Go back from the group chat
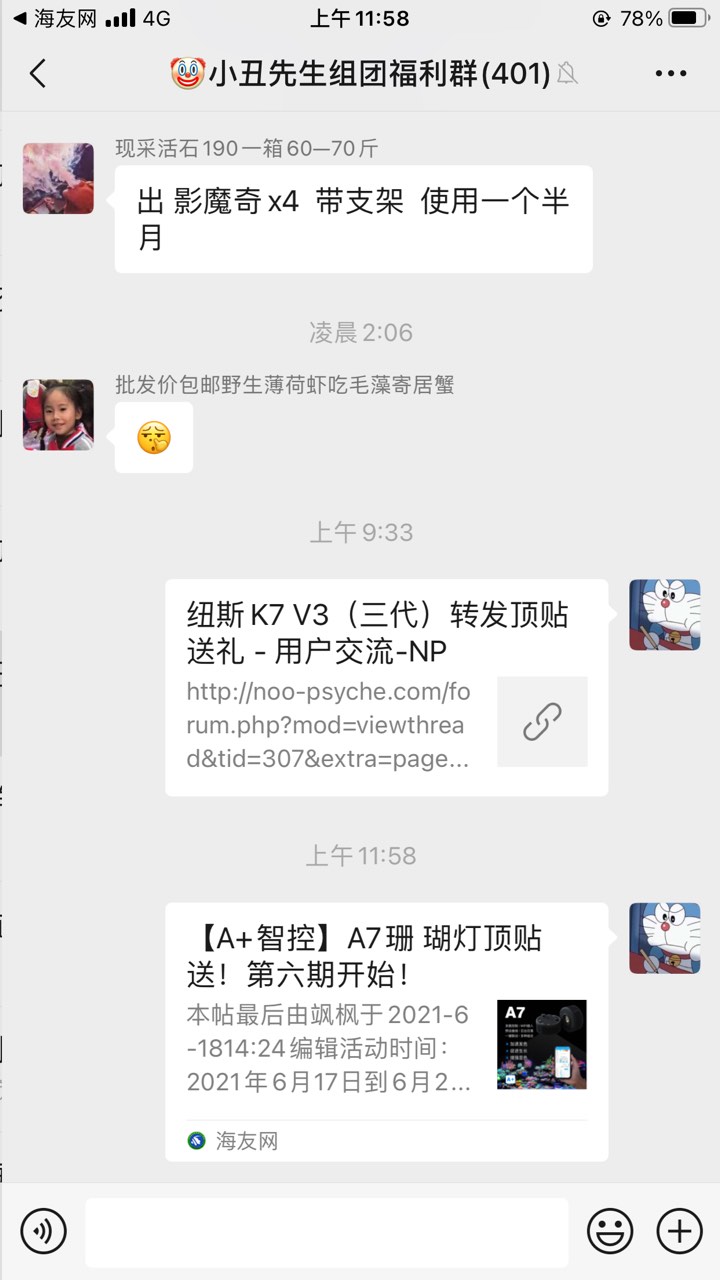The height and width of the screenshot is (1280, 720). [38, 73]
